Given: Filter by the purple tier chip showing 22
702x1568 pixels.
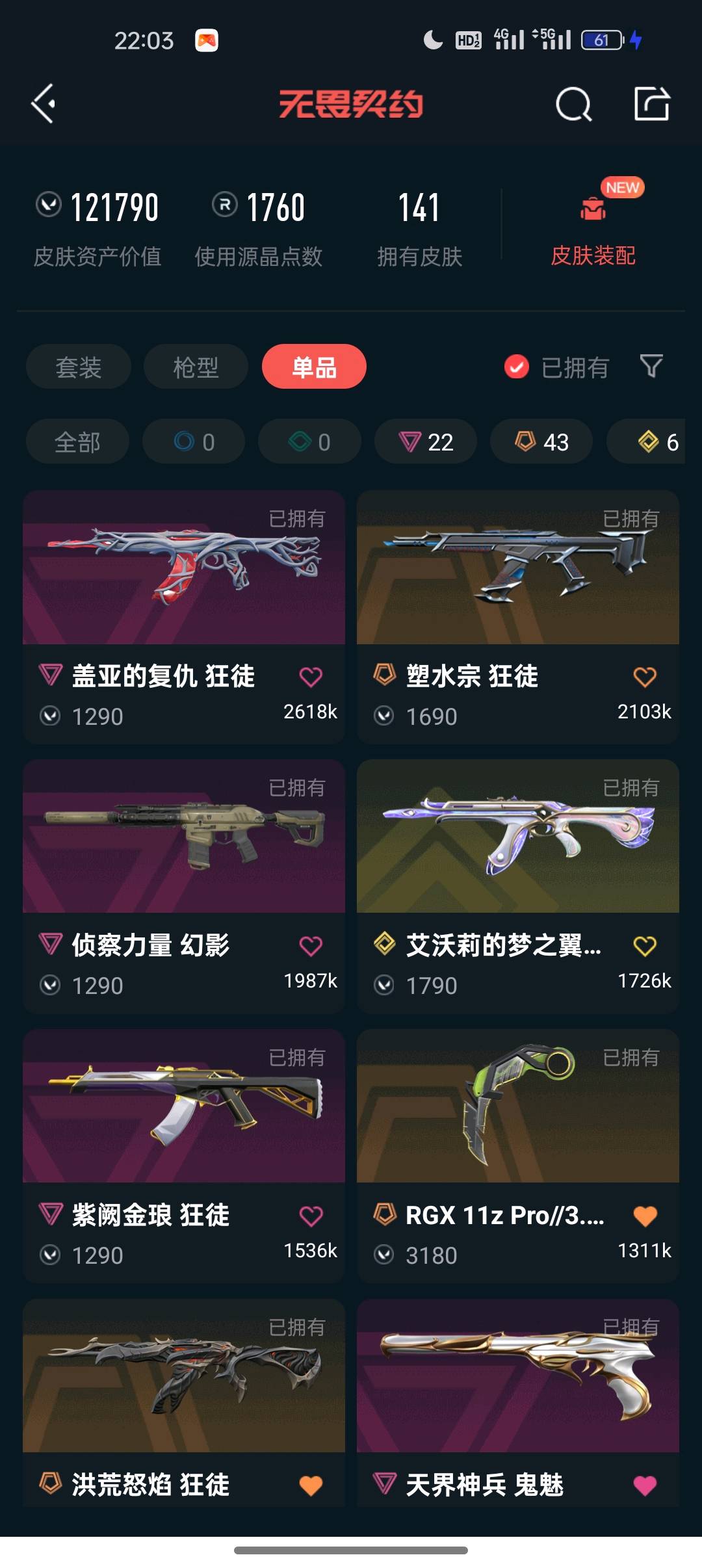Looking at the screenshot, I should click(x=426, y=442).
